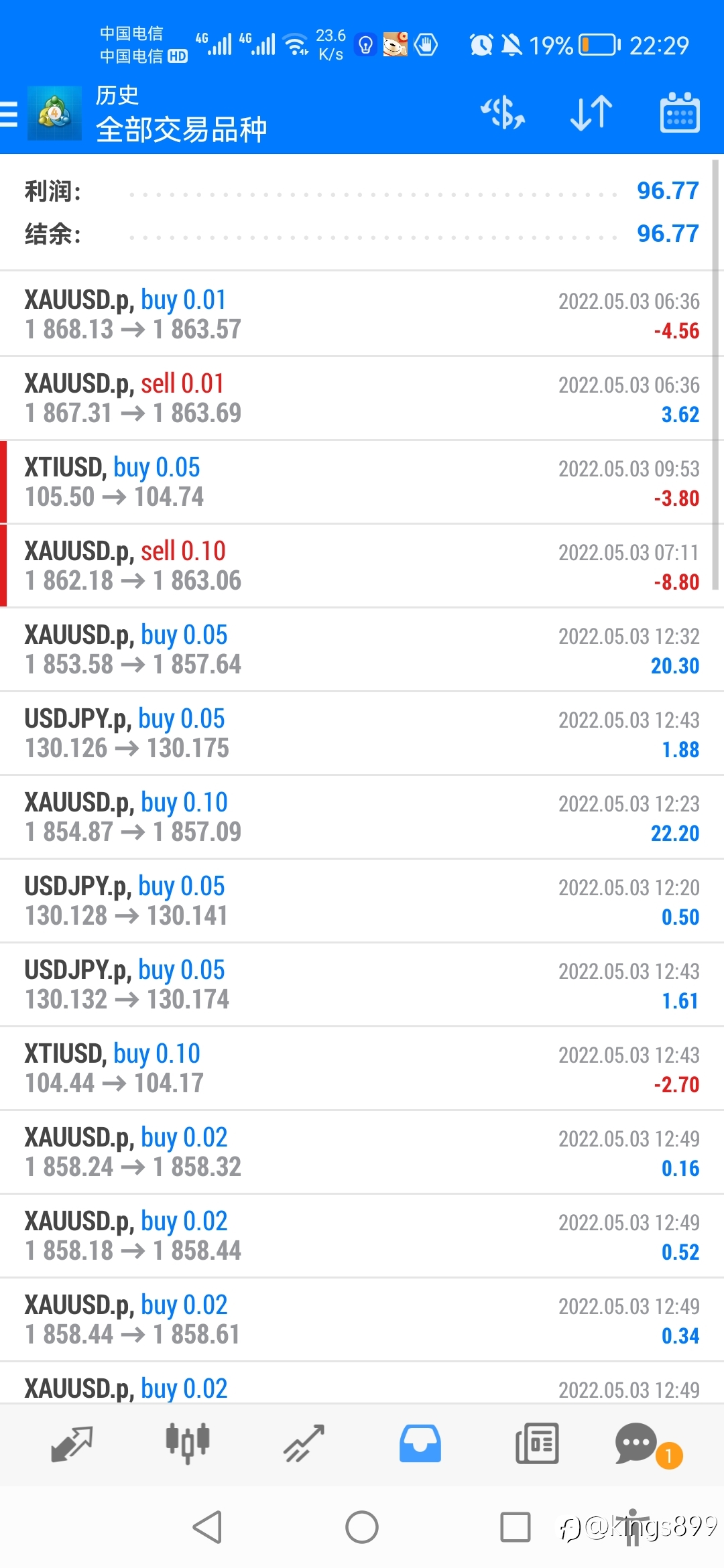Viewport: 724px width, 1568px height.
Task: Open XAUUSD.p buy 0.10 trade with 22.20
Action: pyautogui.click(x=362, y=817)
